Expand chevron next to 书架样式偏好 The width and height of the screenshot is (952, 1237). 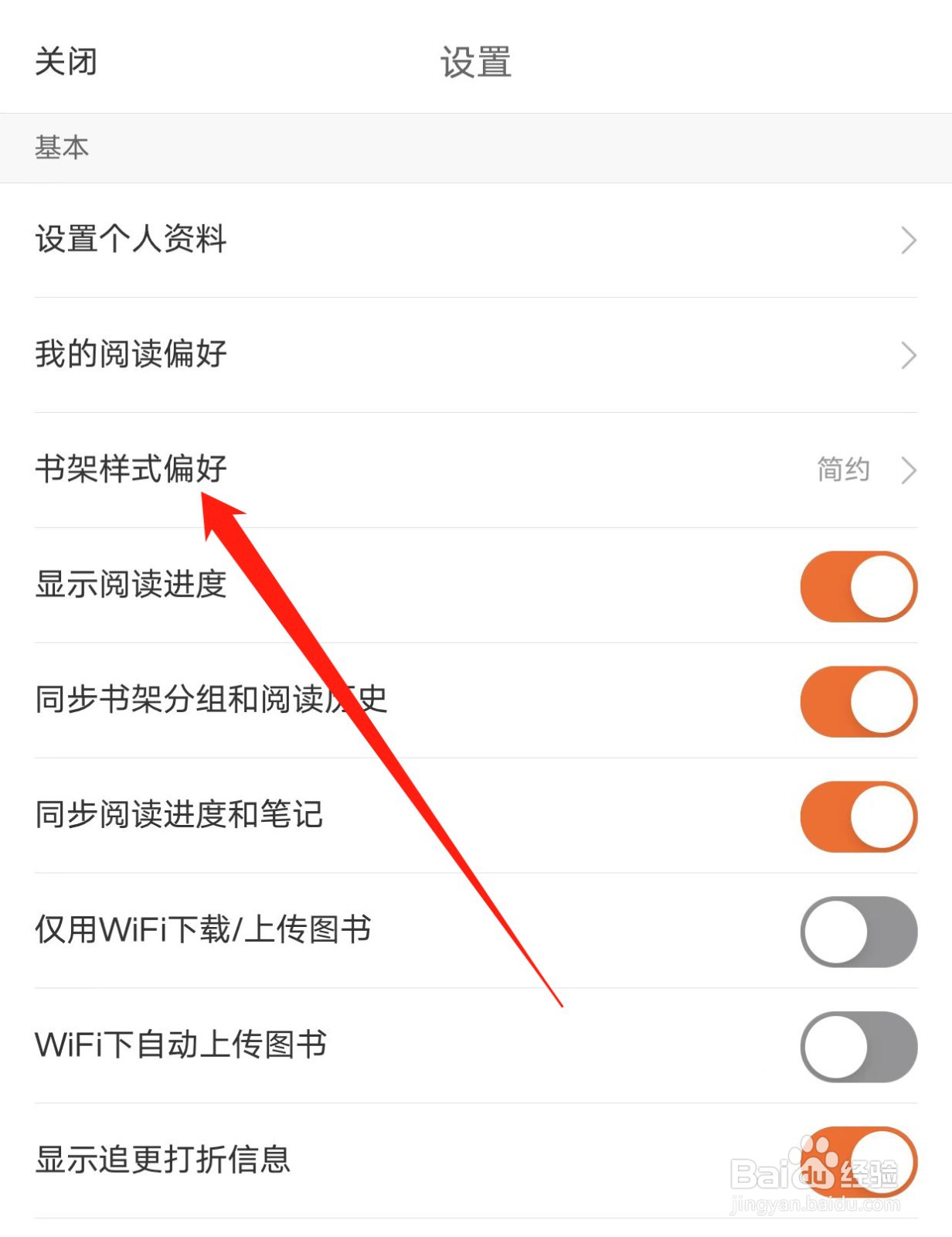[909, 469]
